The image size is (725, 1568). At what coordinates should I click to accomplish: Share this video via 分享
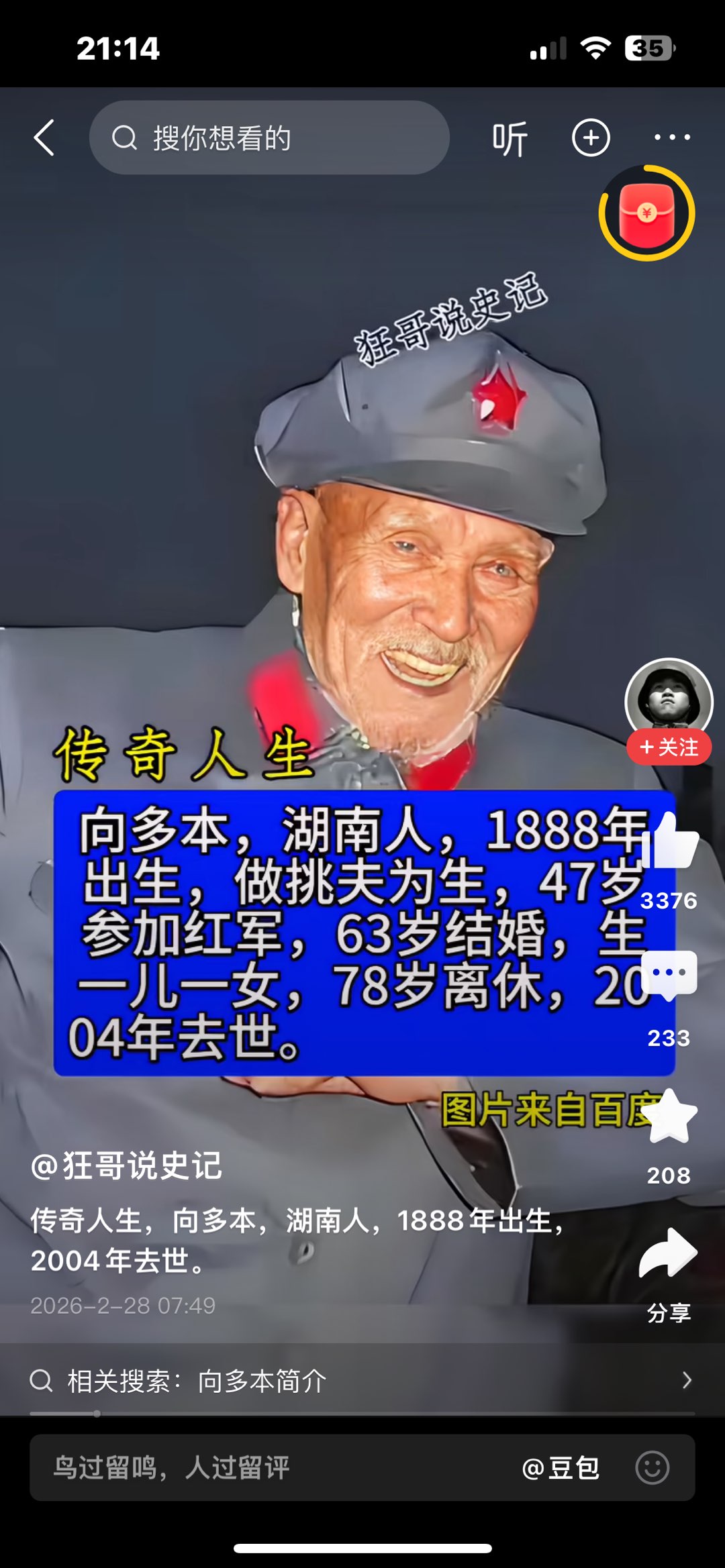[x=669, y=1255]
